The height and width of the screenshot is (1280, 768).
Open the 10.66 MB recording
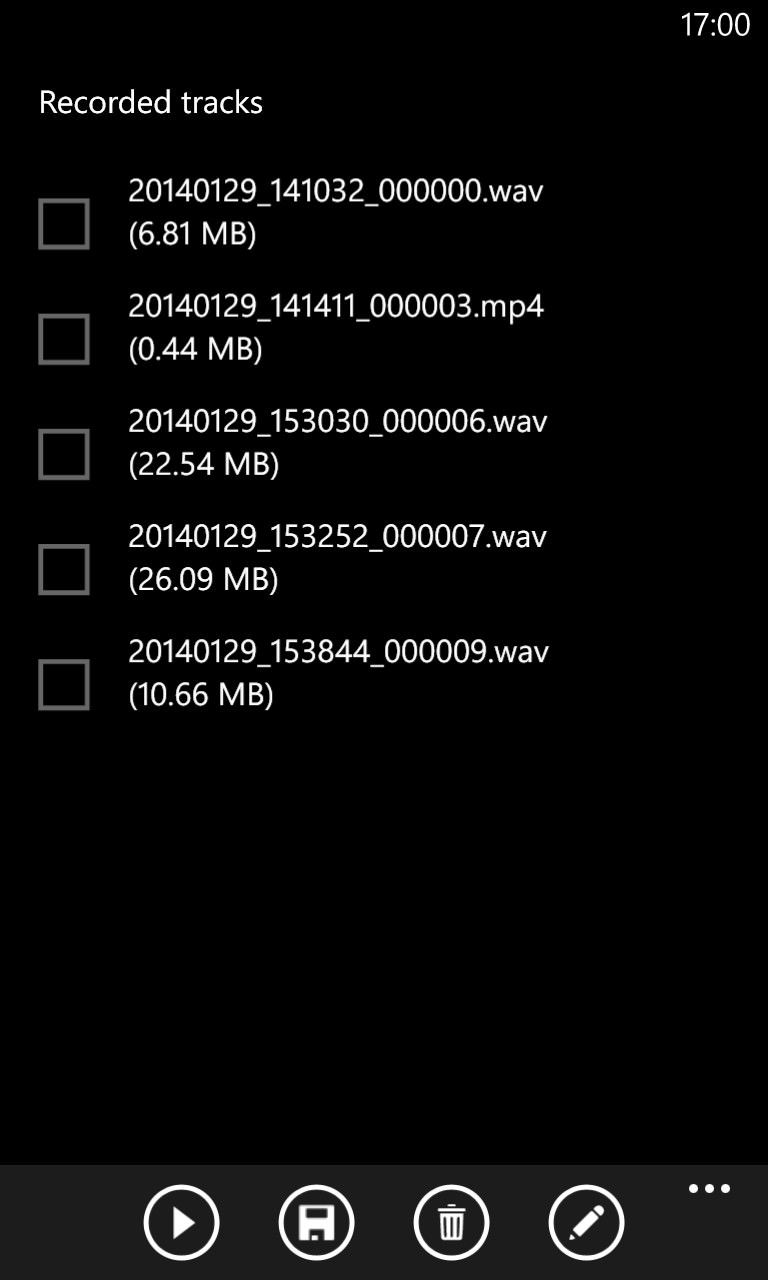339,672
